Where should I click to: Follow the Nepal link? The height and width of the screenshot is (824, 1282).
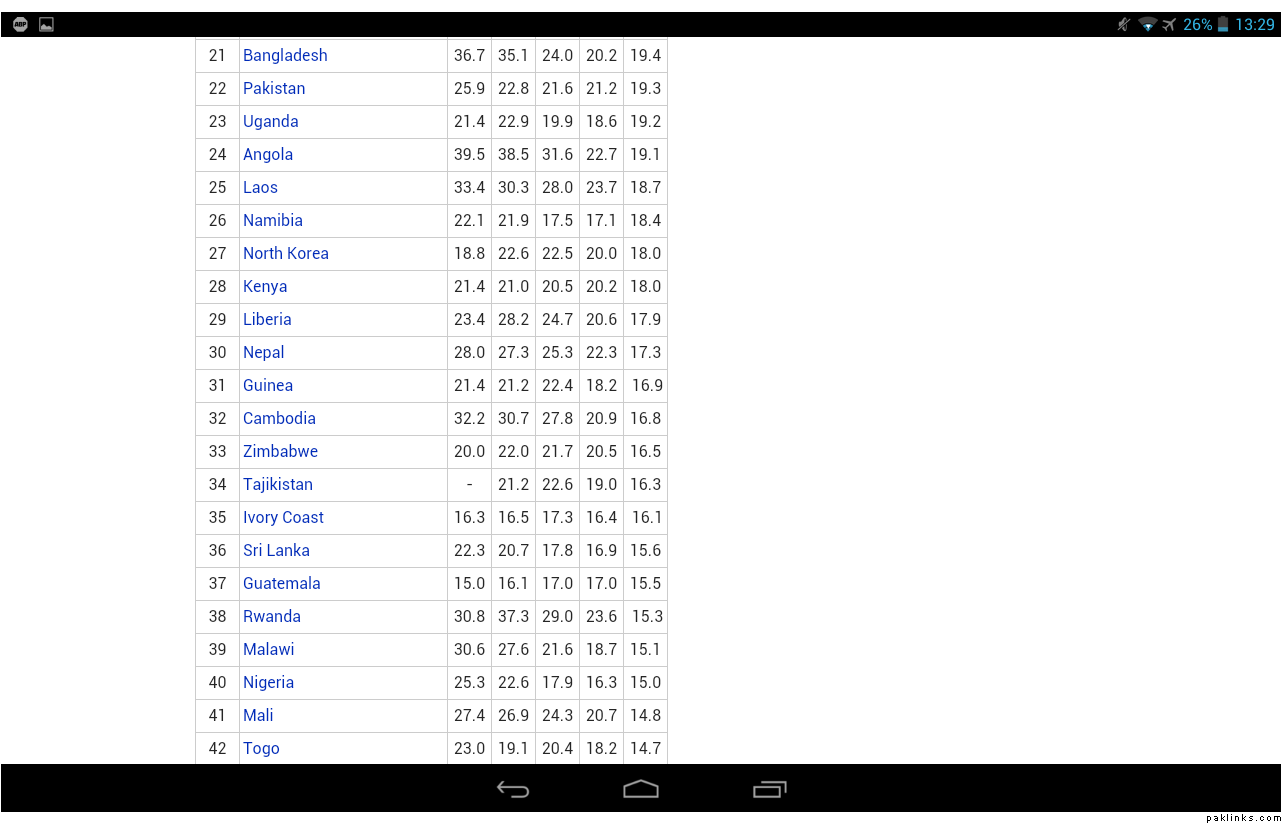(x=263, y=353)
